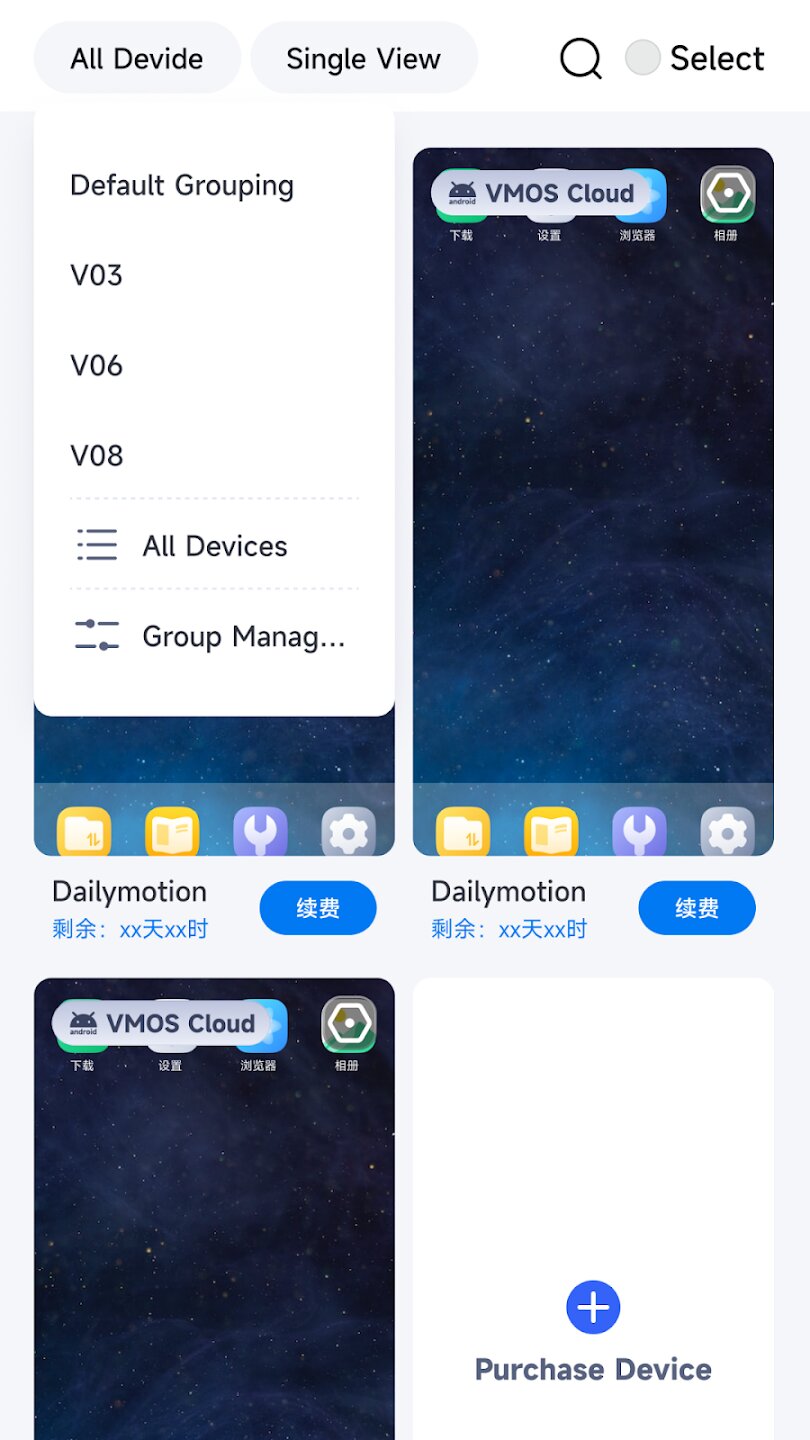
Task: Toggle the Select radio button
Action: 643,58
